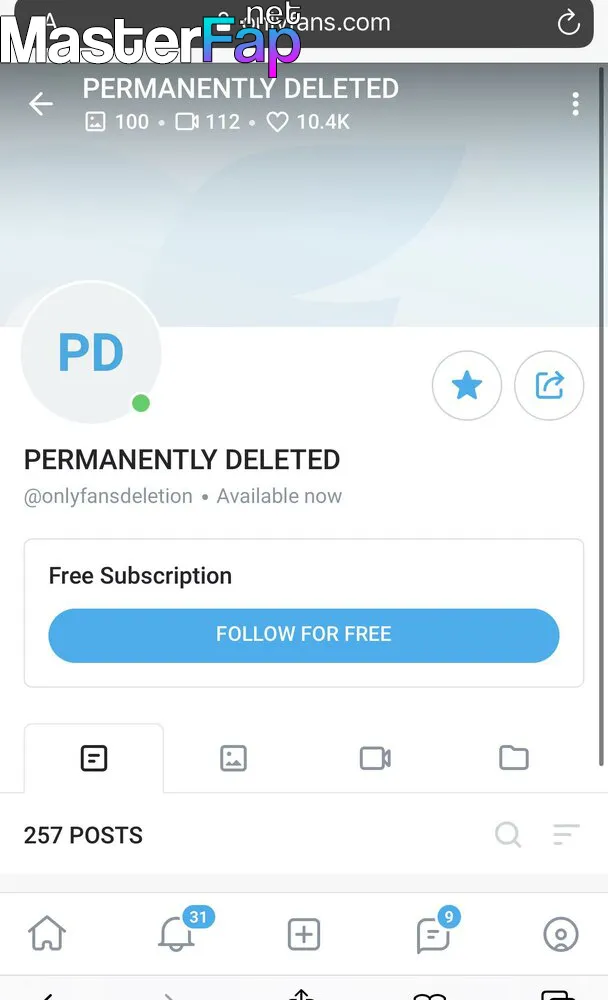Viewport: 608px width, 1000px height.
Task: Open the account profile menu
Action: click(x=561, y=934)
